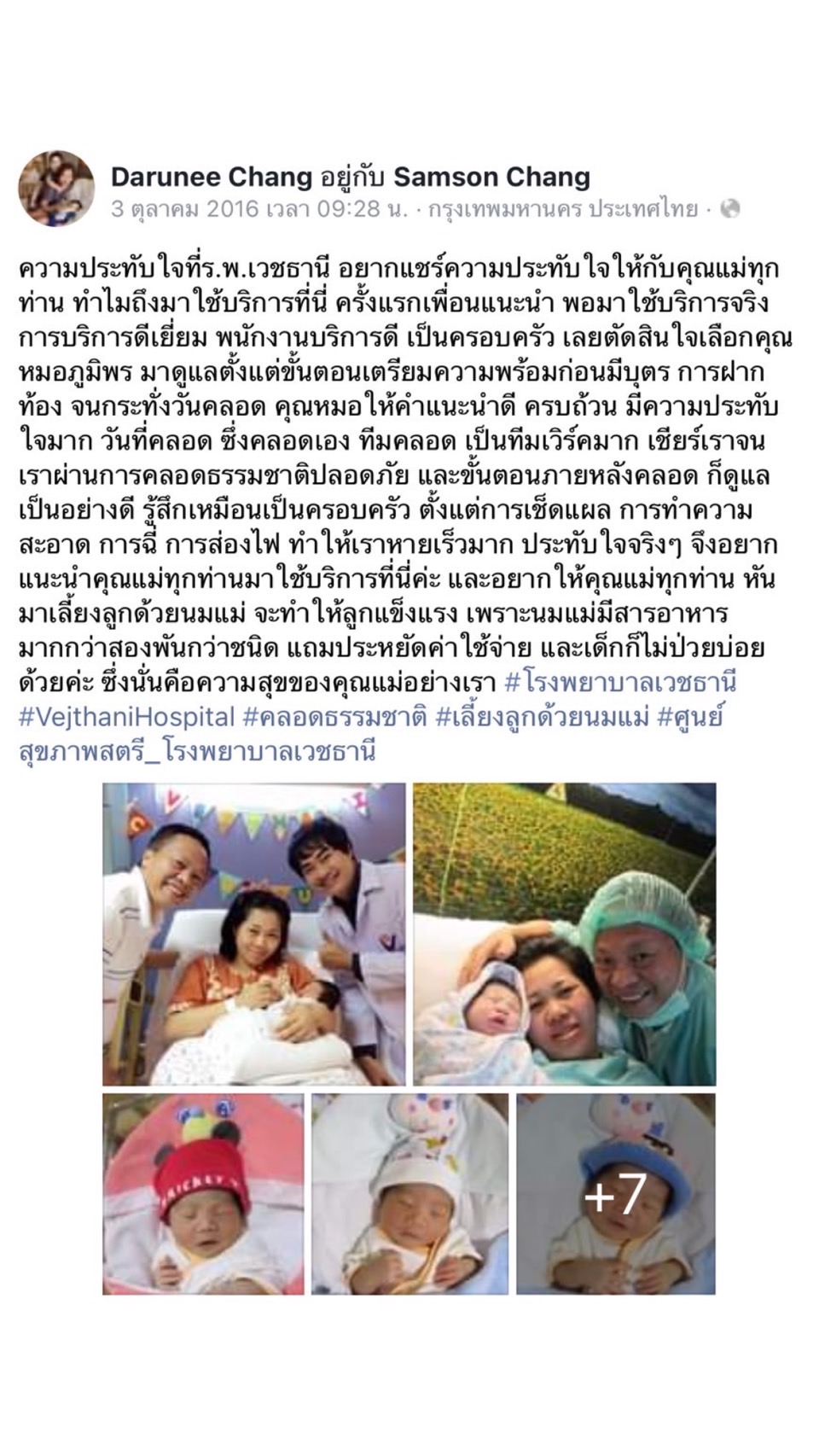Open Darunee Chang's profile name link
819x1456 pixels.
point(212,177)
